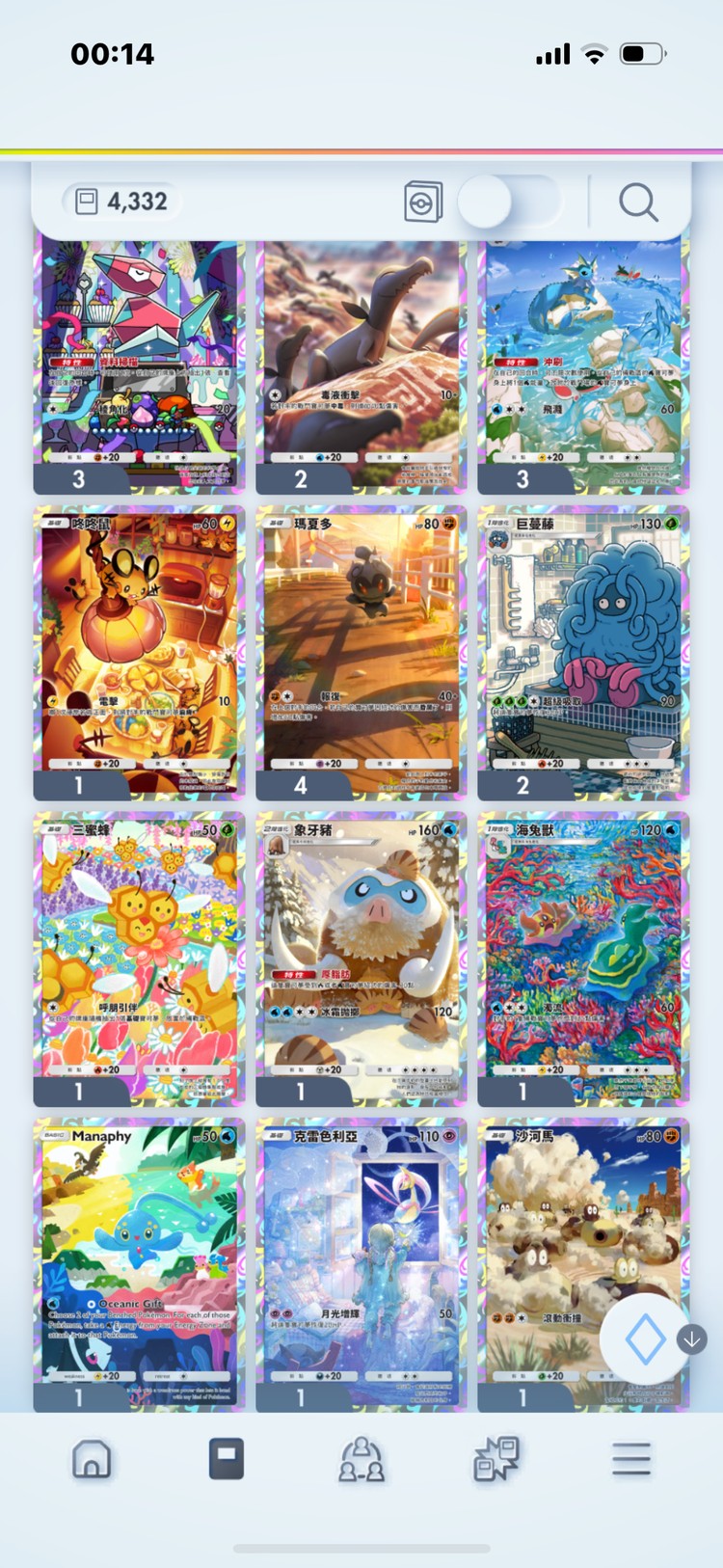Screen dimensions: 723x1568
Task: Toggle the card display switch
Action: [508, 203]
